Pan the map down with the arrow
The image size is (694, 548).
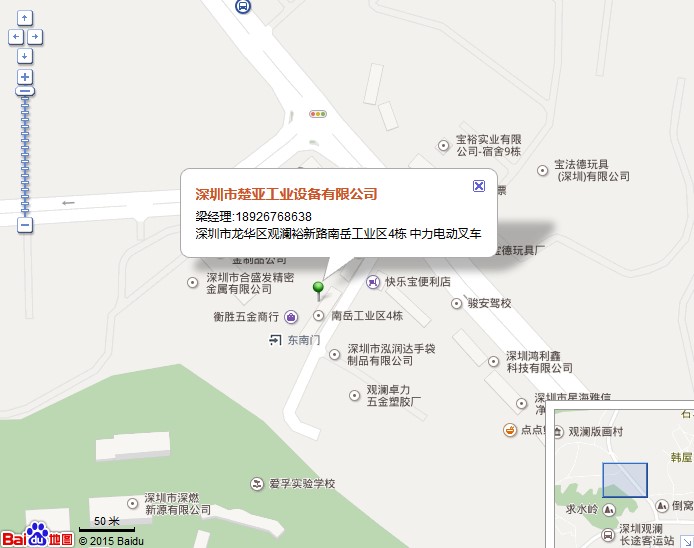point(25,55)
